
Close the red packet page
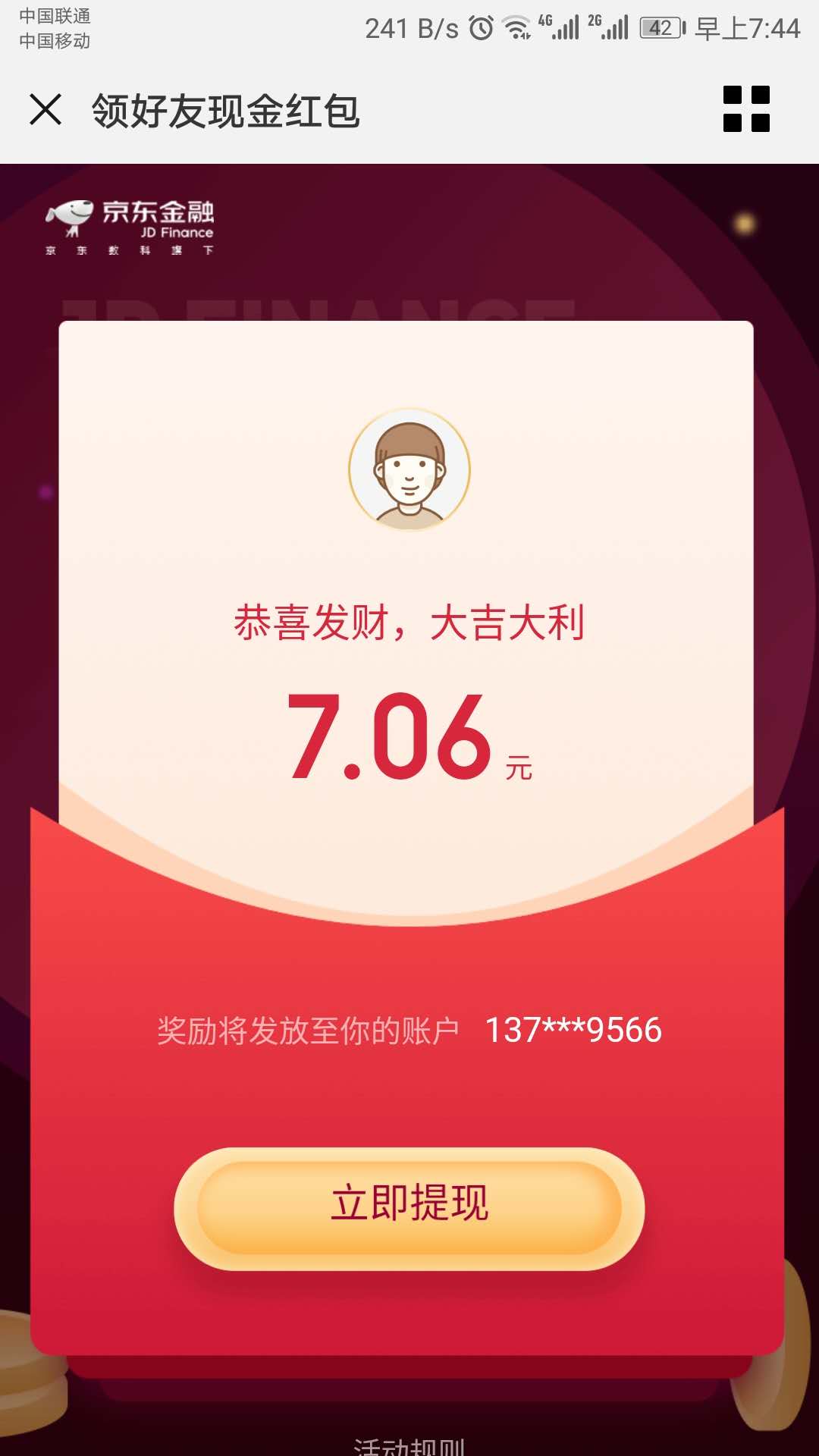coord(45,109)
